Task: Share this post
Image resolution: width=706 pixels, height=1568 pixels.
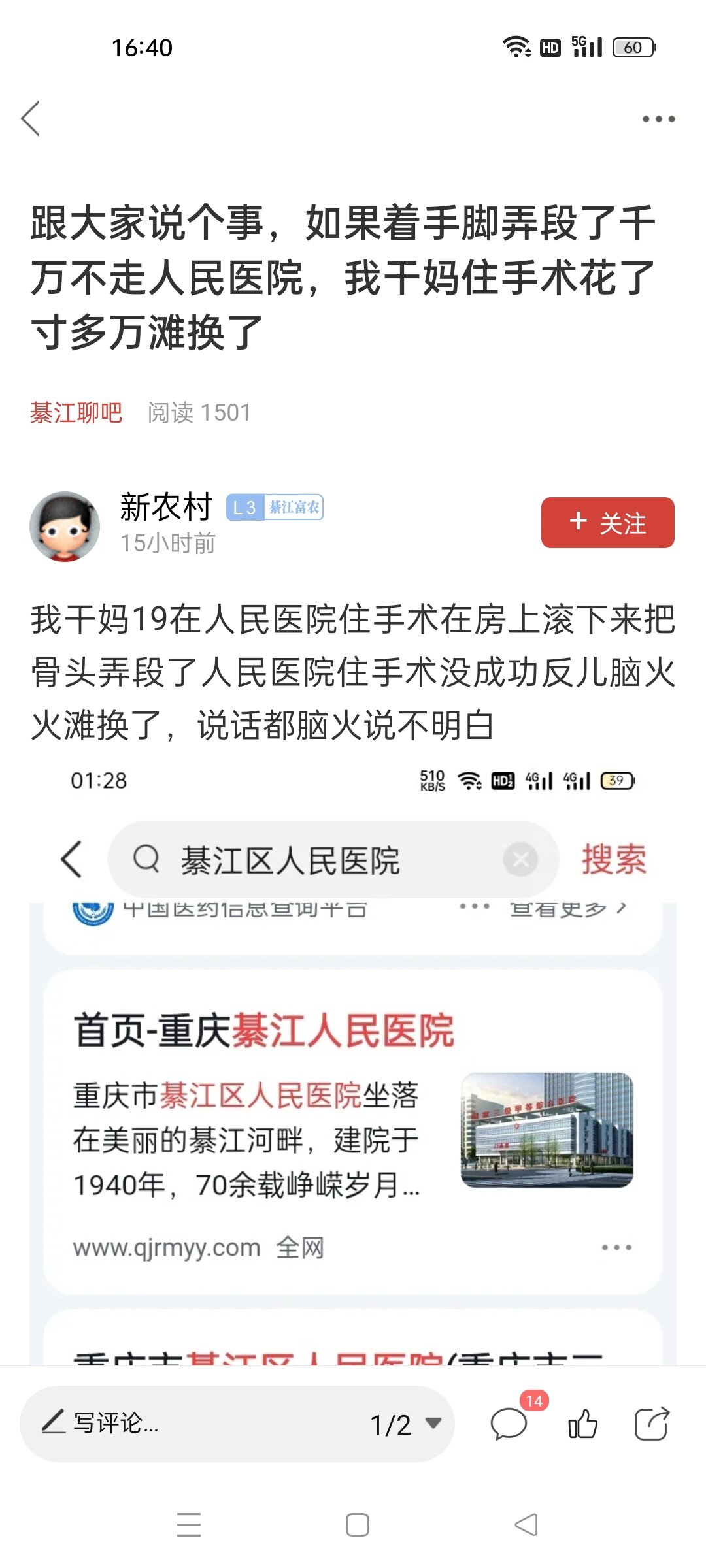Action: point(652,1424)
